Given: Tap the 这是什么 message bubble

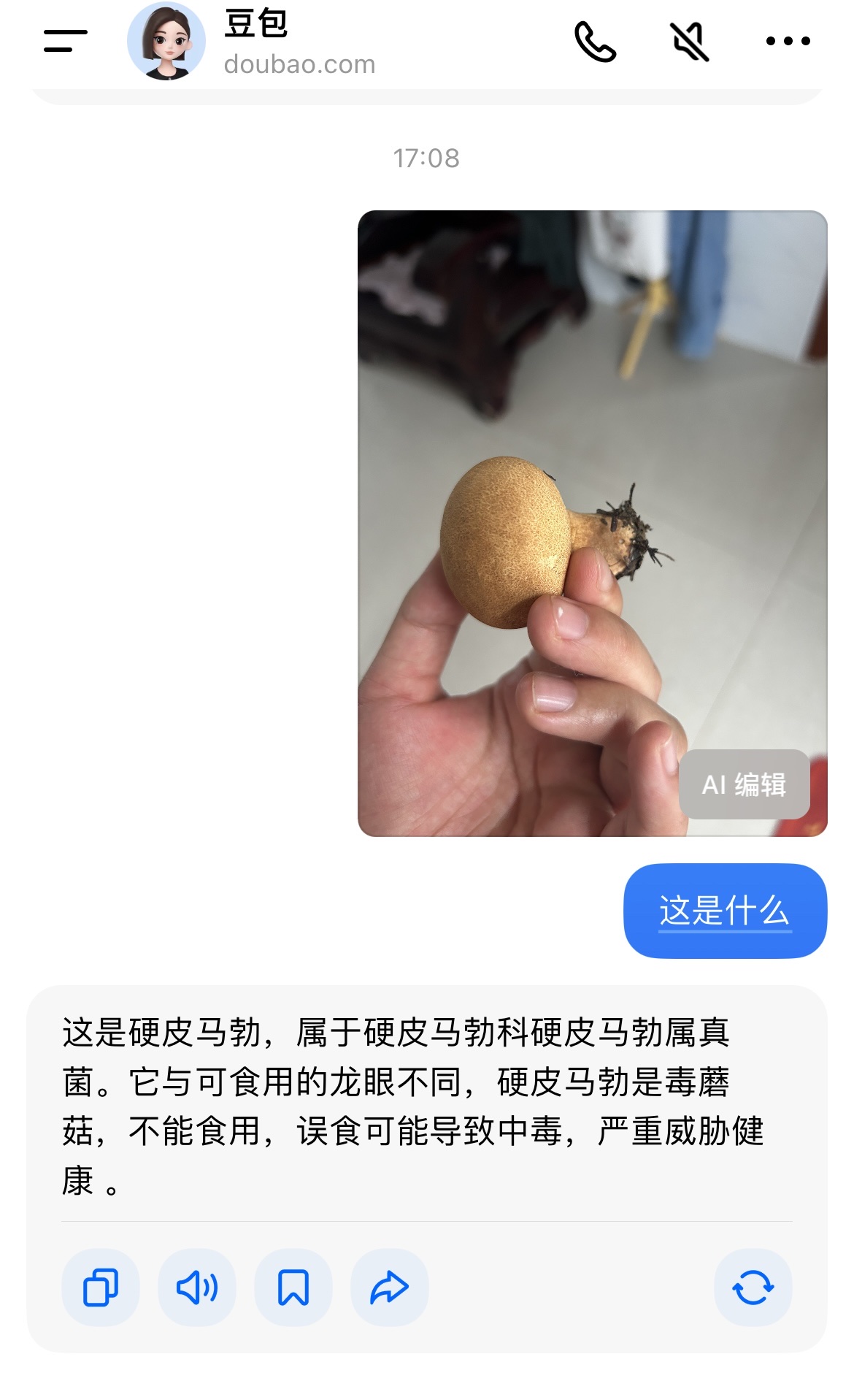Looking at the screenshot, I should pos(724,911).
